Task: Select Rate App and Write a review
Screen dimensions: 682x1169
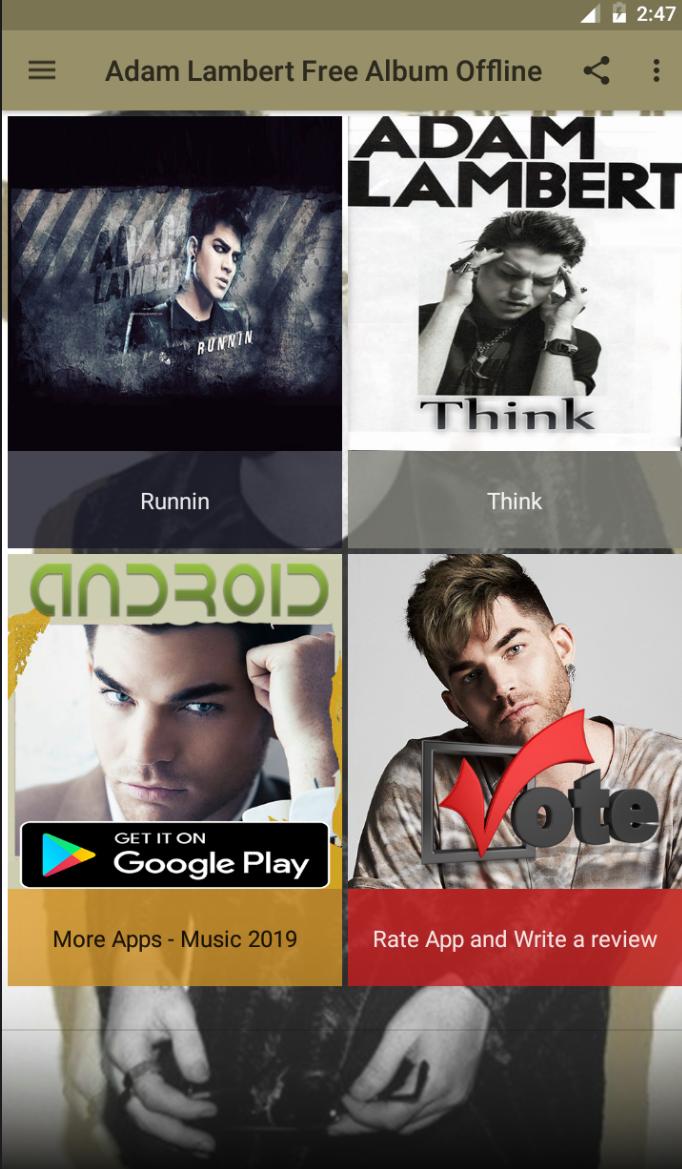Action: (514, 770)
